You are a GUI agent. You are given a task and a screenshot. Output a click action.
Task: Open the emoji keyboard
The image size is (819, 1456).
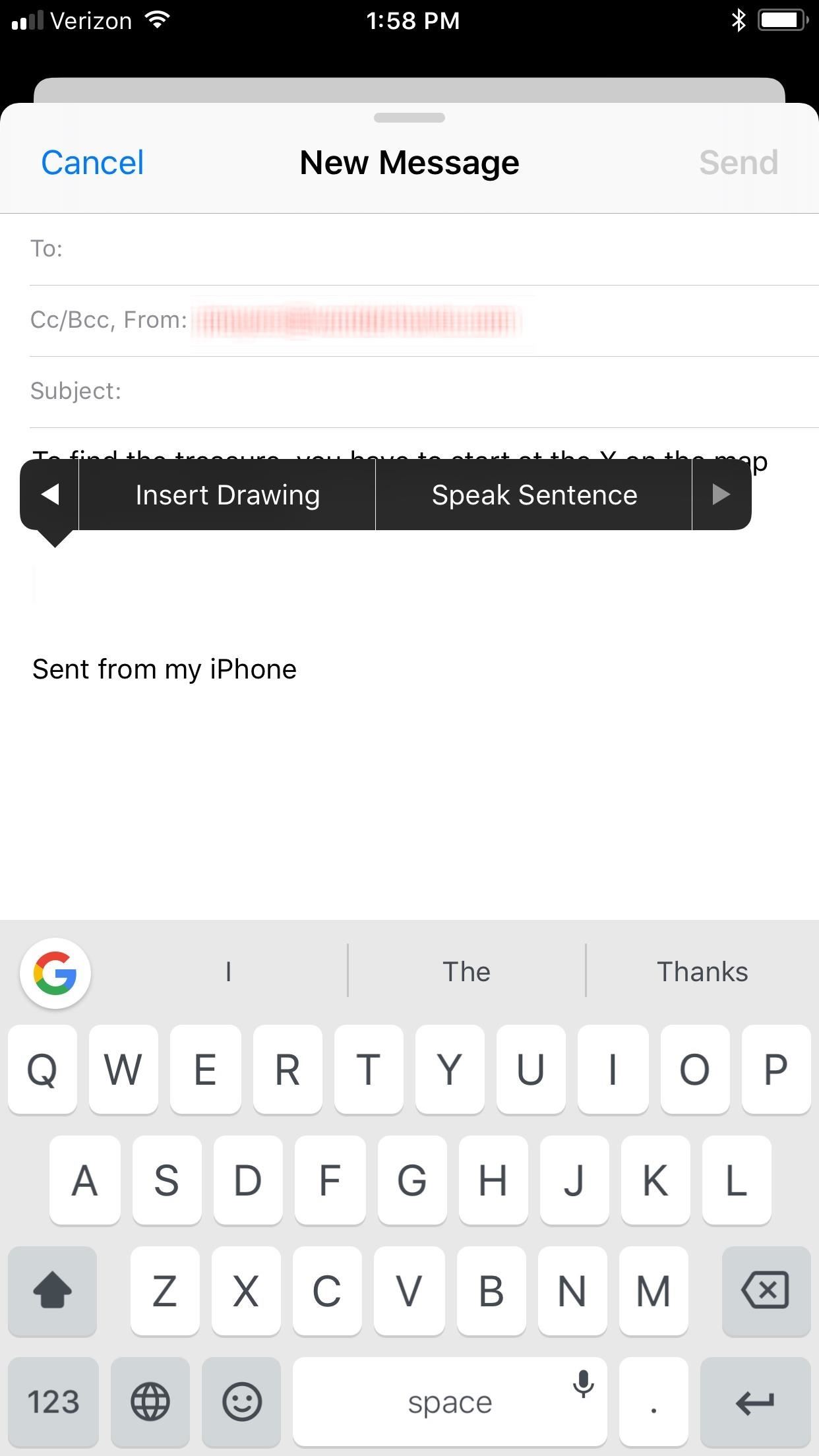[242, 1401]
